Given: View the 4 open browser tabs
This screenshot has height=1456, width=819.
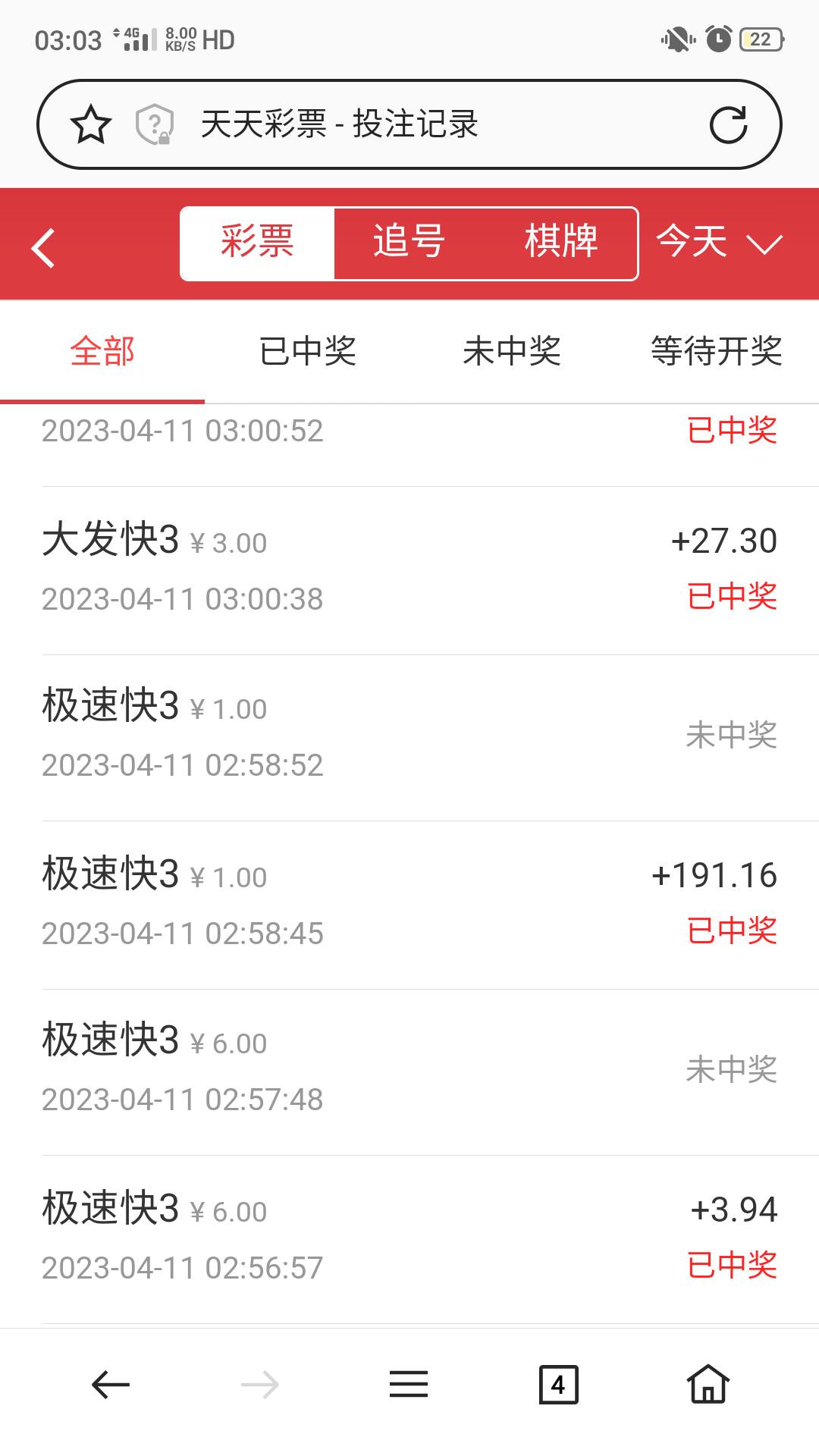Looking at the screenshot, I should [x=558, y=1385].
